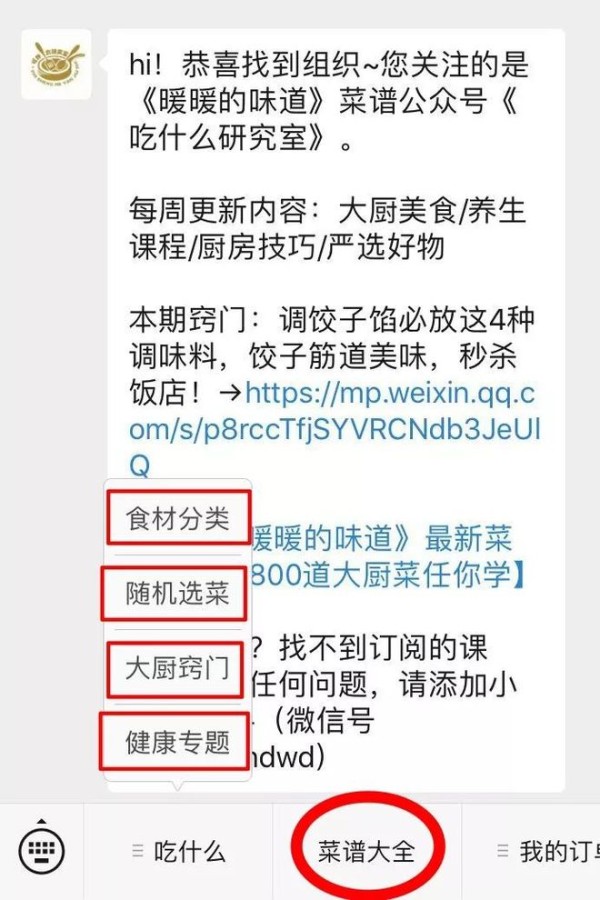600x900 pixels.
Task: Choose 随机选菜 in the popup menu
Action: (x=177, y=594)
